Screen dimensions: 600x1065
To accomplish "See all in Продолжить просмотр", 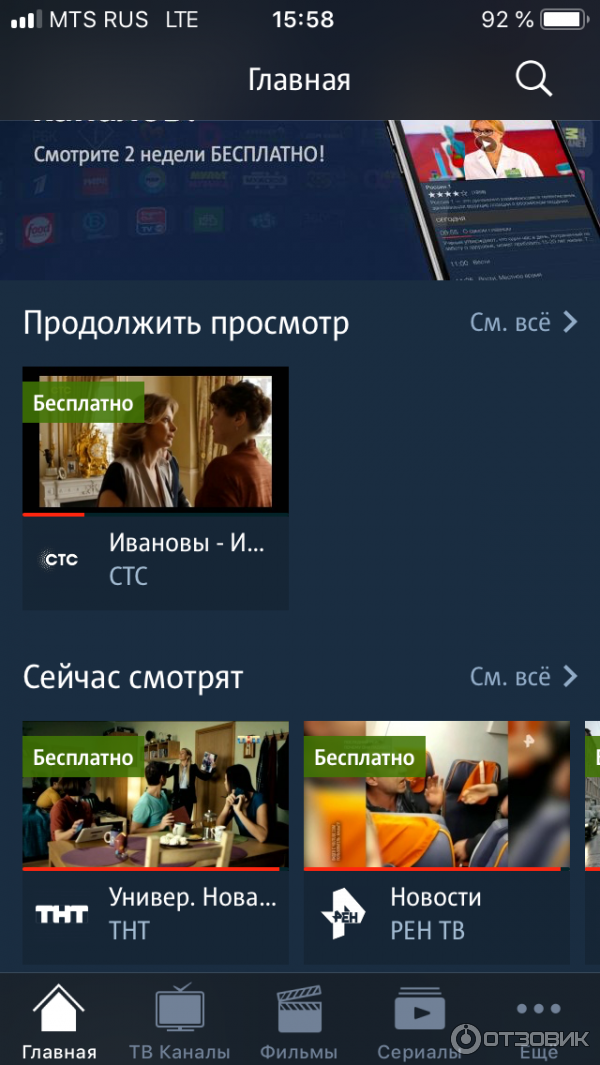I will 524,322.
